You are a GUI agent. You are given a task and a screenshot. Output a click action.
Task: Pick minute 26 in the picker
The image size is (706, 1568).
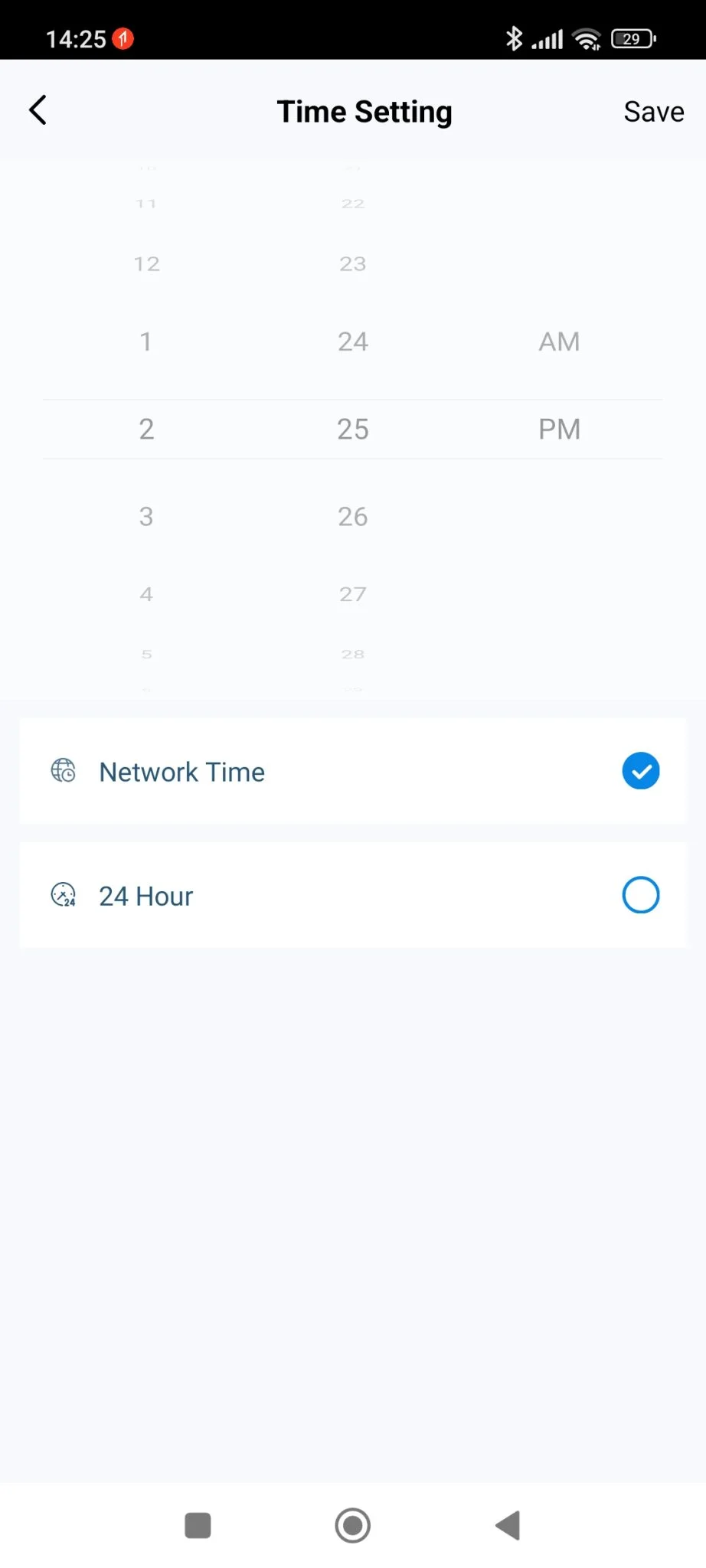click(352, 517)
